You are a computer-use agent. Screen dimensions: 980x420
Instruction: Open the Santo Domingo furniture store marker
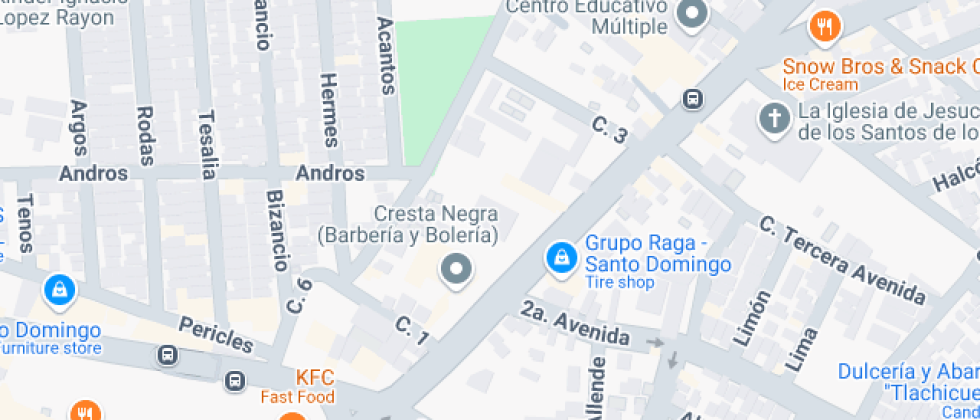point(60,291)
